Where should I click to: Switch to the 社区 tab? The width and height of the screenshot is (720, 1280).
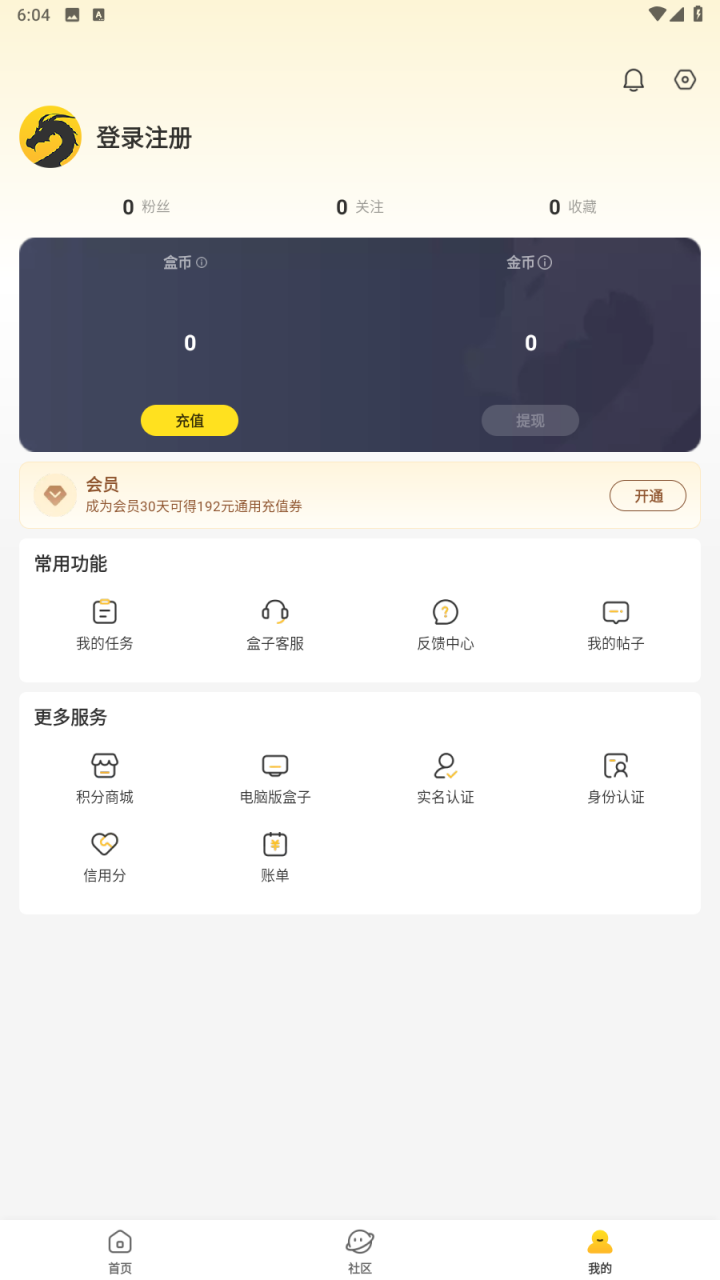[360, 1250]
